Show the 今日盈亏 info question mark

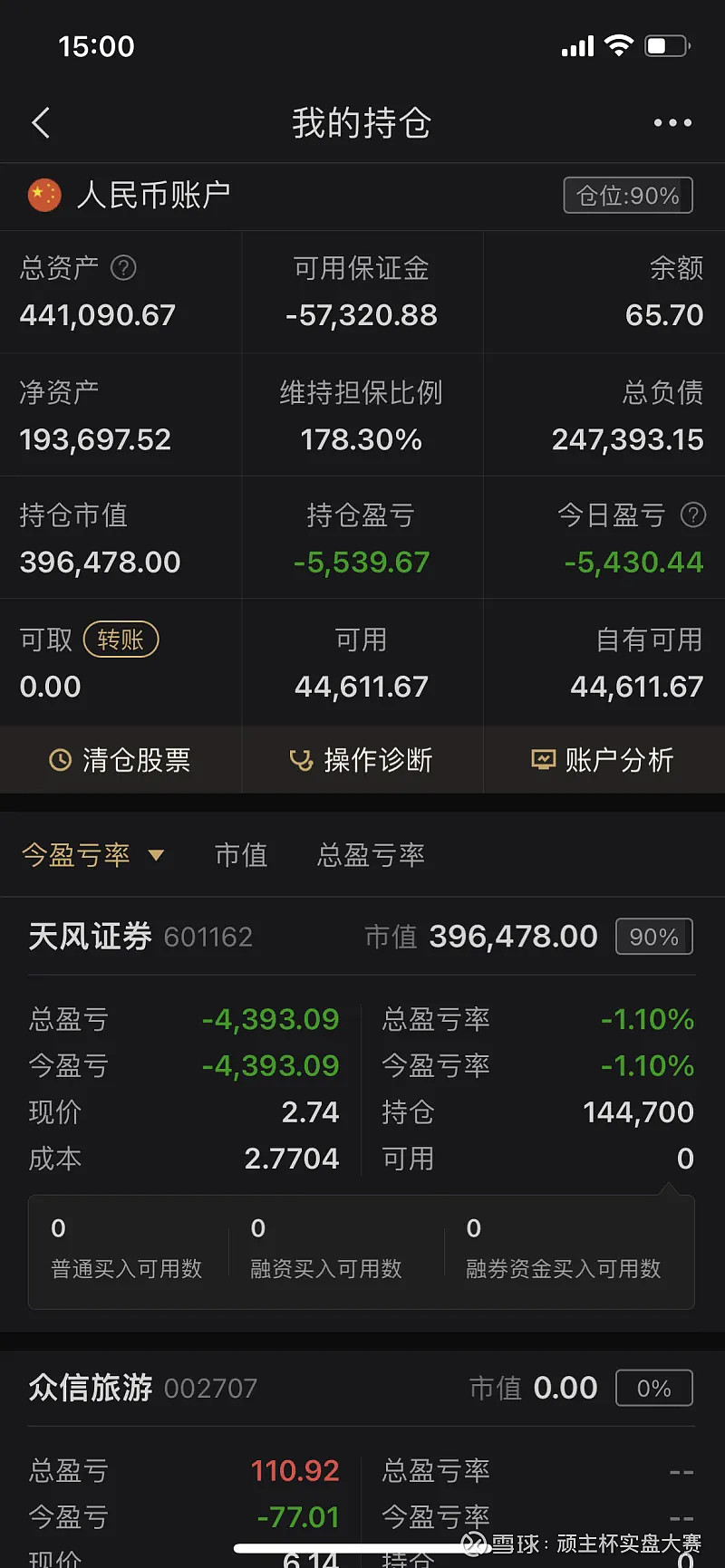click(x=693, y=515)
